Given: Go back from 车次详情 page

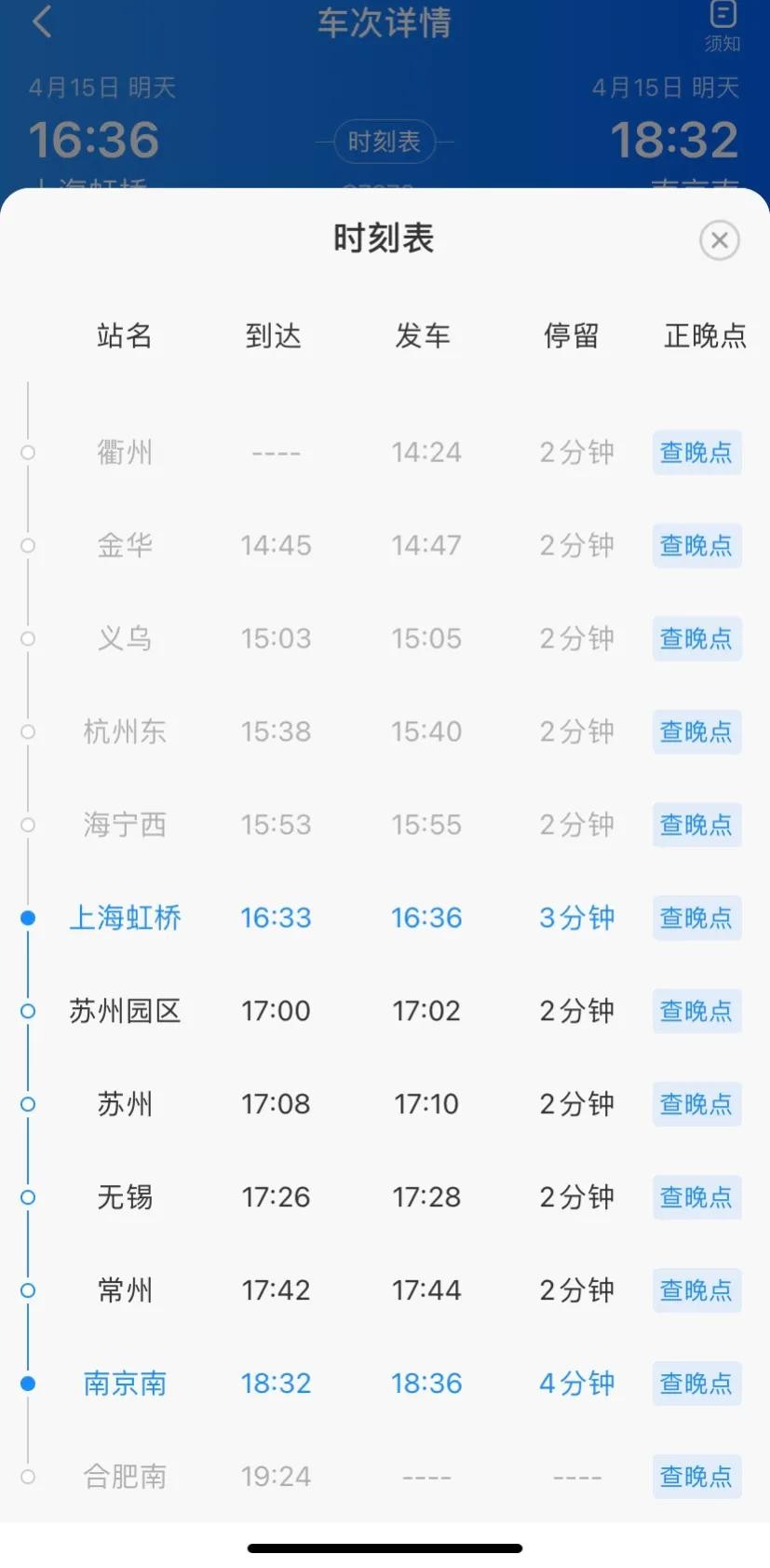Looking at the screenshot, I should [42, 21].
